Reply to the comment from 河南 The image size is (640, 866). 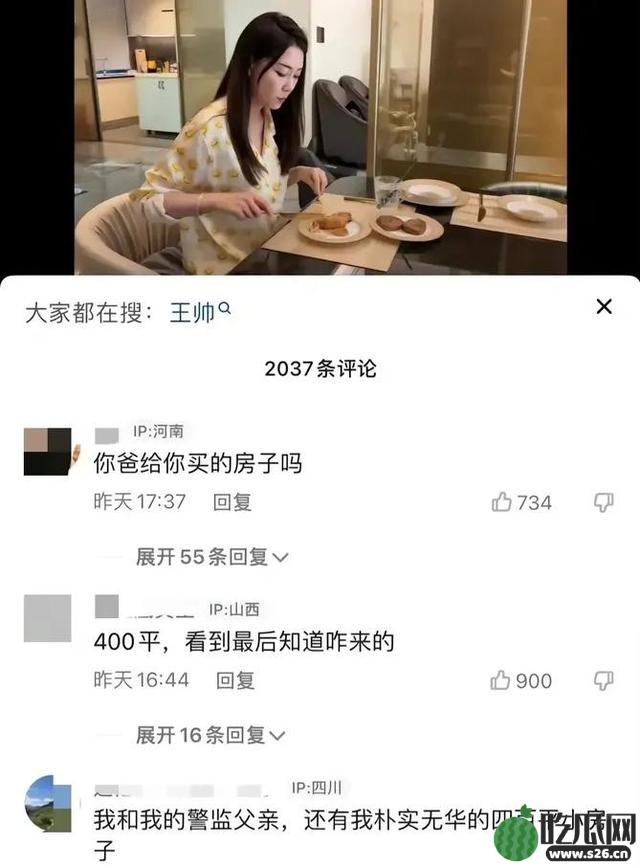click(232, 502)
